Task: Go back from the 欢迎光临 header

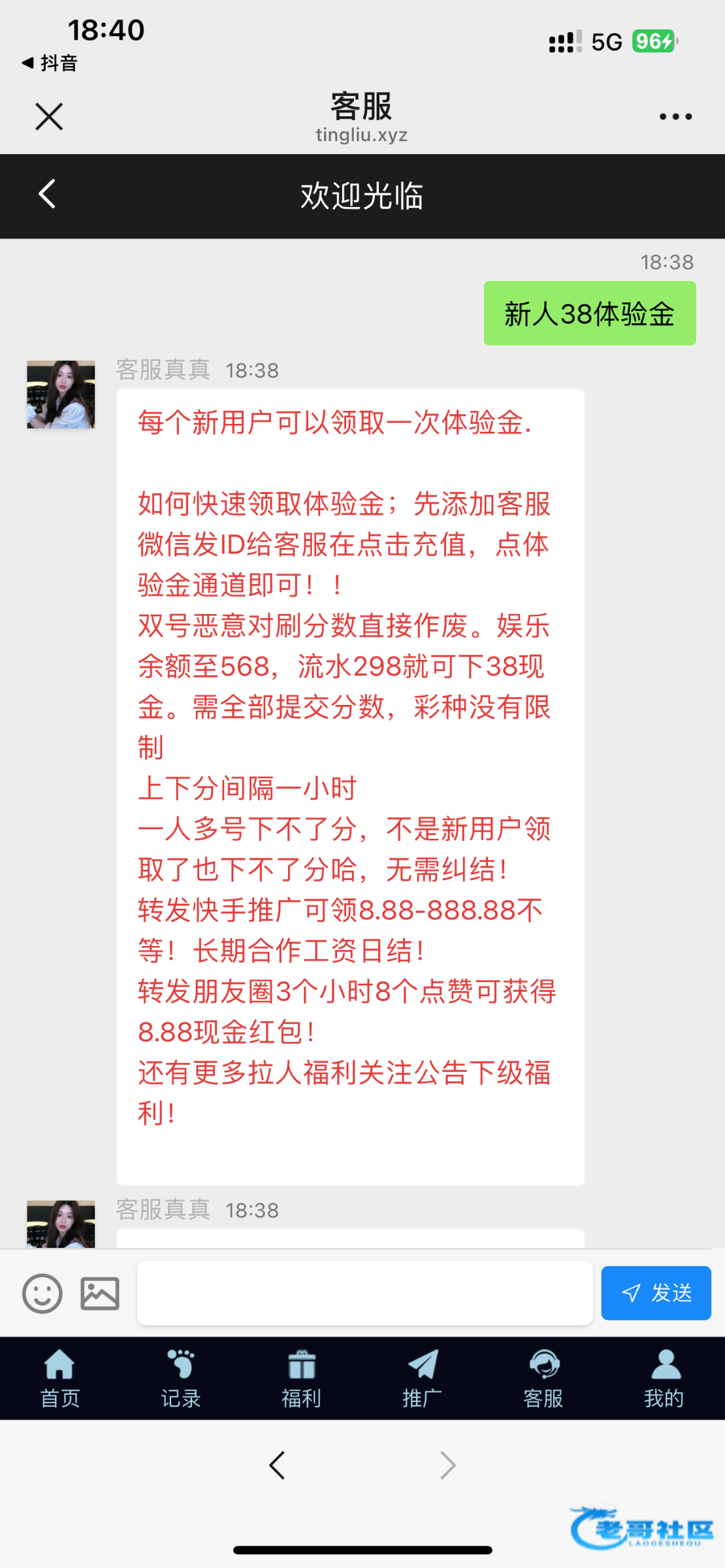Action: point(47,194)
